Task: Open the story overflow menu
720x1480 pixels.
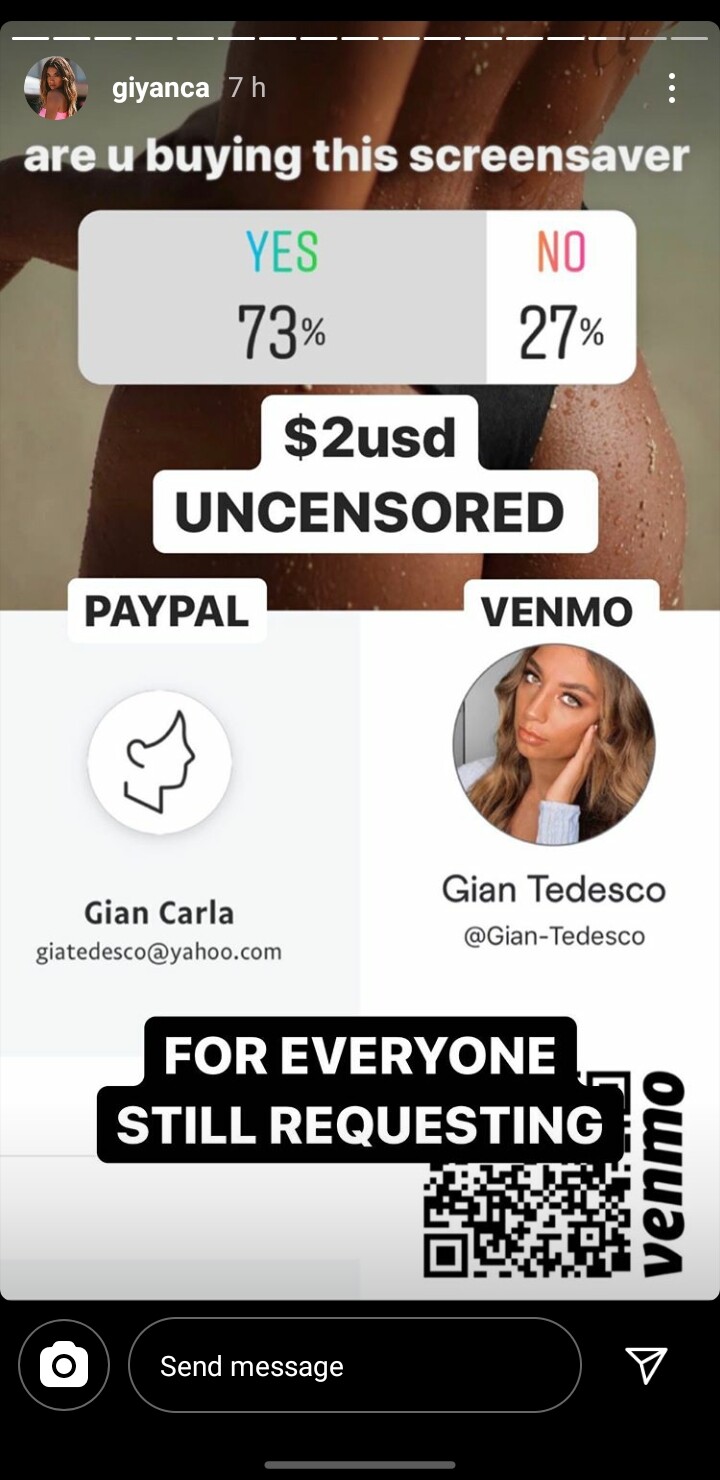Action: pos(672,88)
